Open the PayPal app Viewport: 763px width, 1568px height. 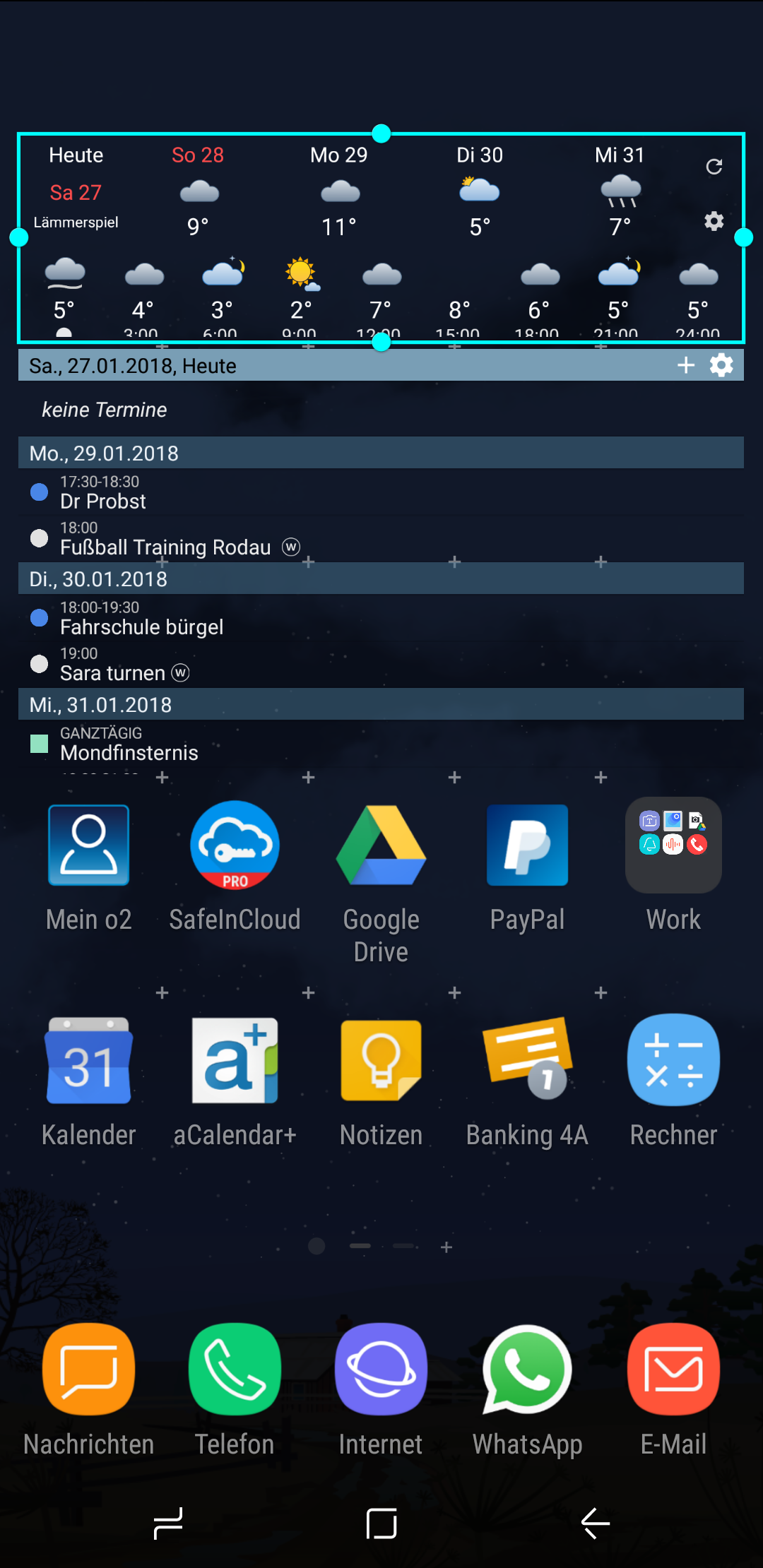point(527,845)
